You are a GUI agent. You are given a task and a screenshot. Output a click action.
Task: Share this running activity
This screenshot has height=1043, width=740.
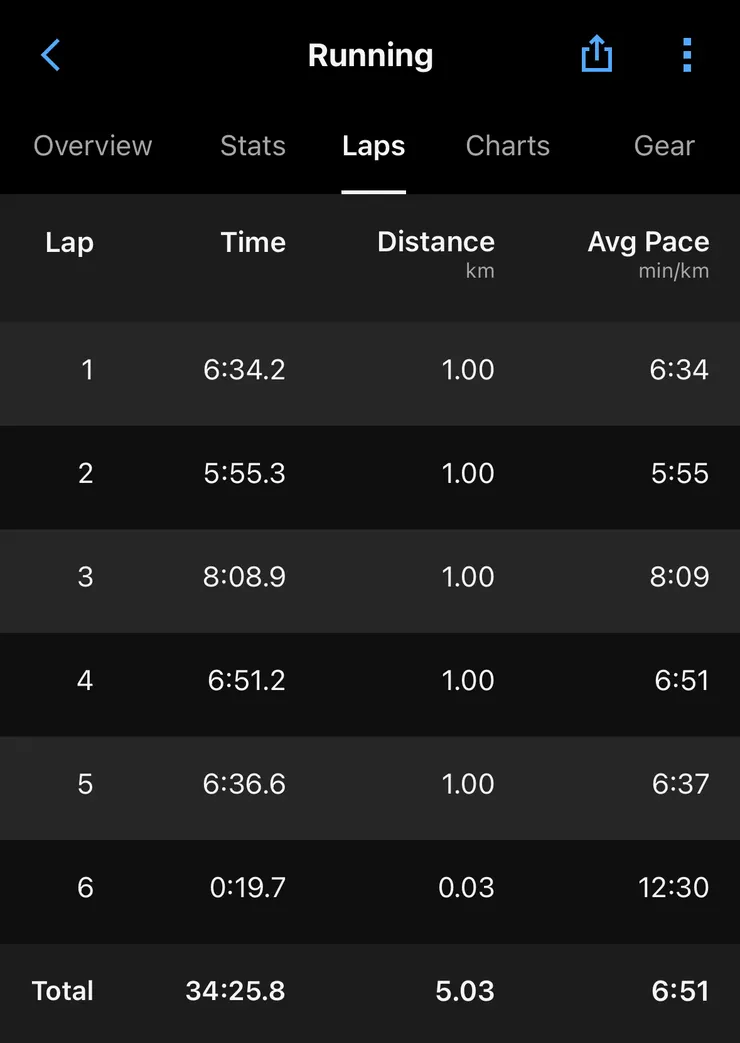(x=596, y=54)
